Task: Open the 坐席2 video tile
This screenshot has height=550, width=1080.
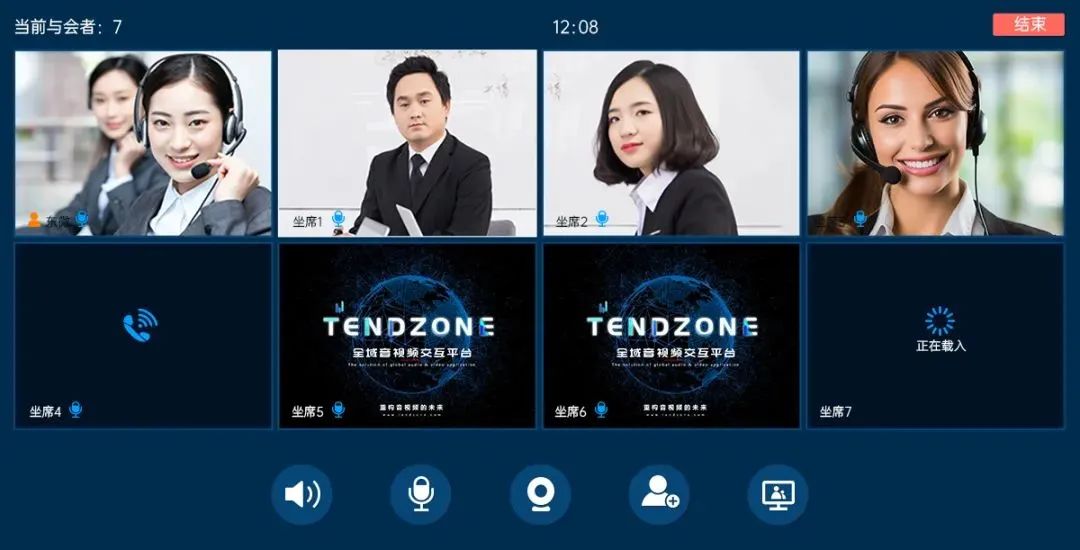Action: pos(671,143)
